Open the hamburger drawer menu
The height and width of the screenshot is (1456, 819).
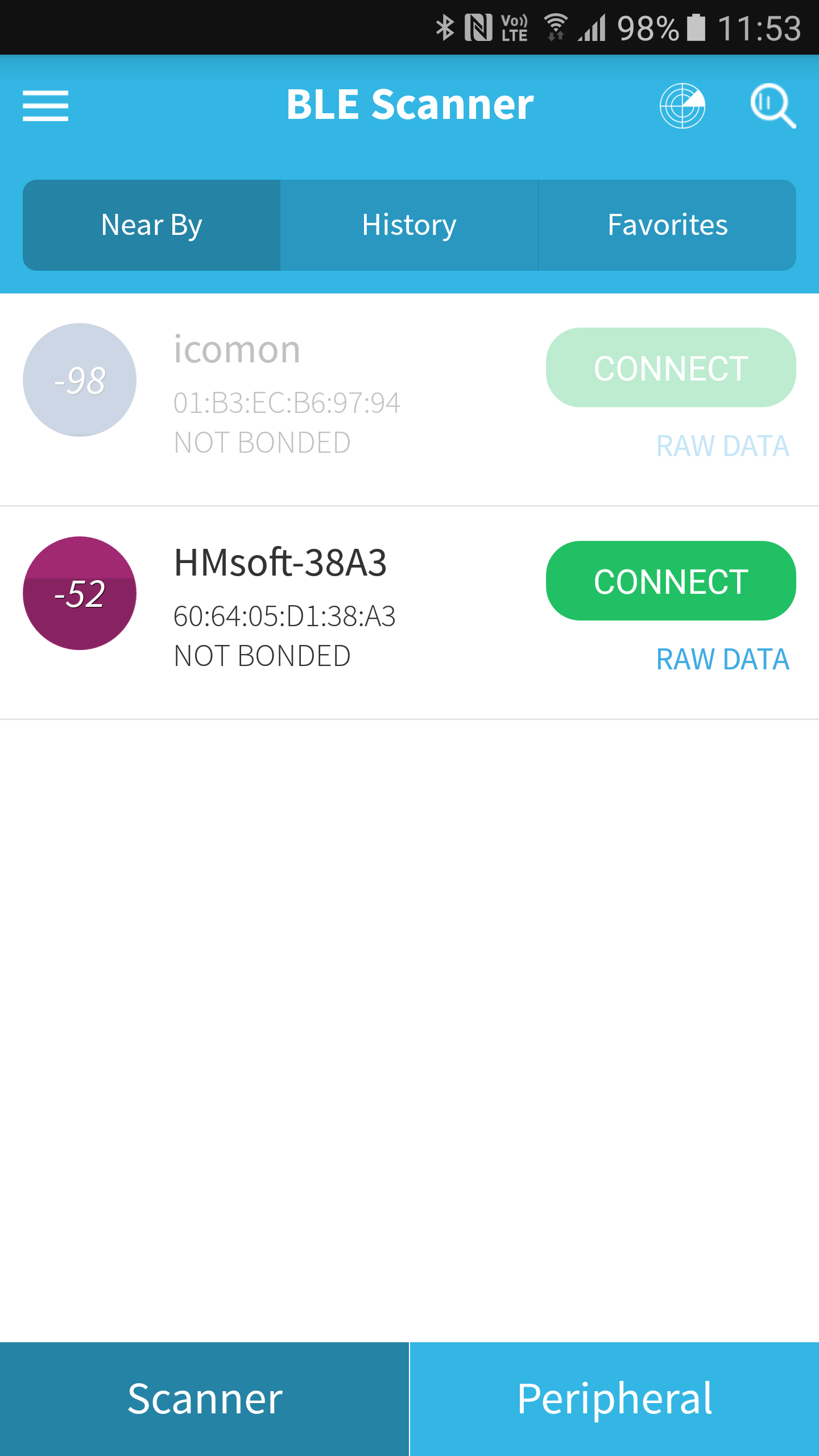click(x=45, y=106)
